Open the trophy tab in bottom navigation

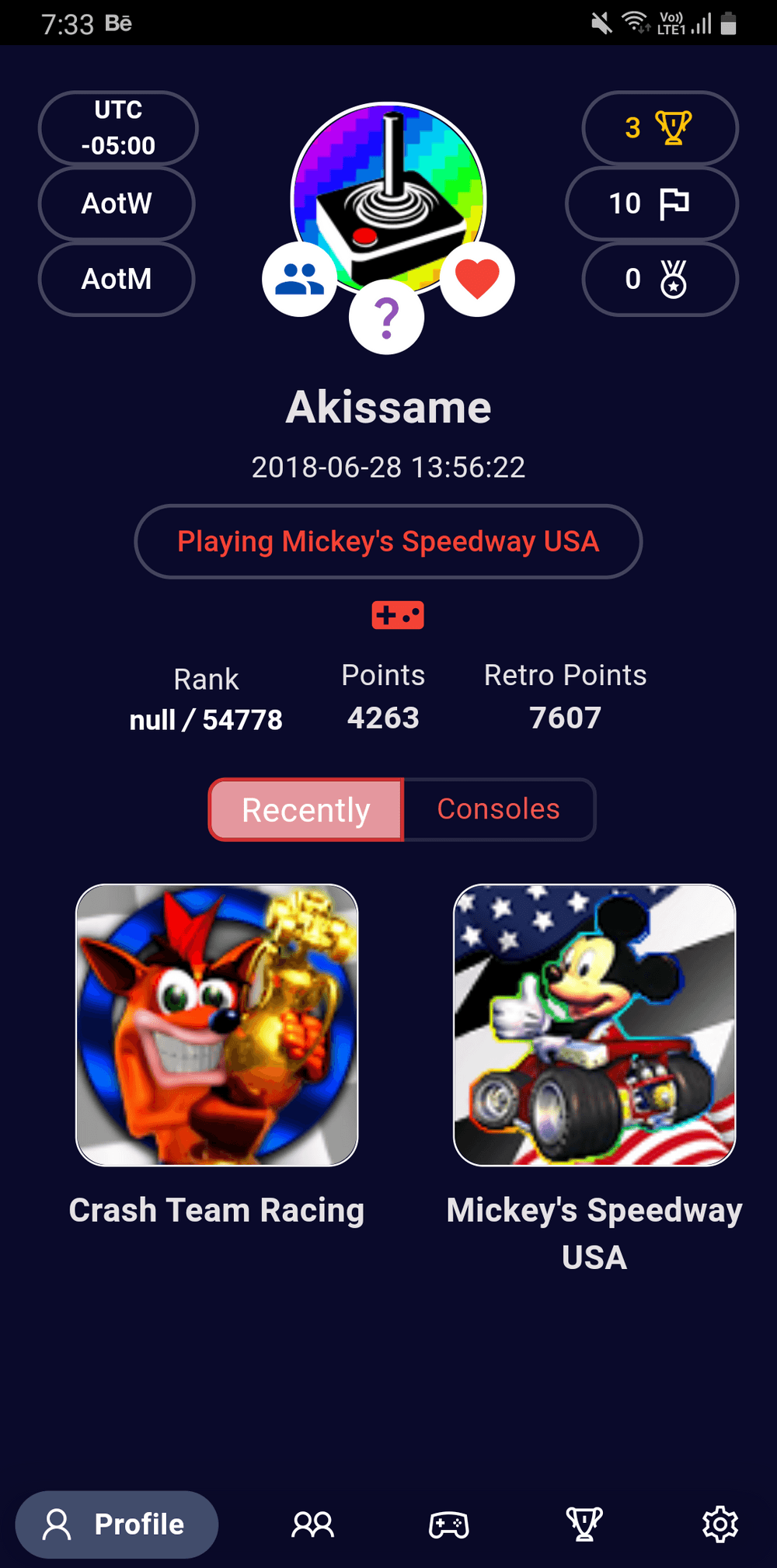pos(584,1524)
